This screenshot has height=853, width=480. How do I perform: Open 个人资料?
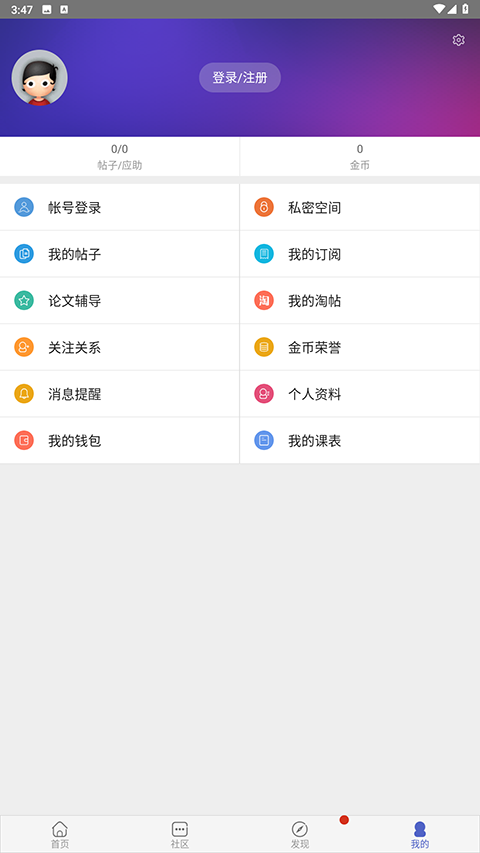tap(360, 394)
